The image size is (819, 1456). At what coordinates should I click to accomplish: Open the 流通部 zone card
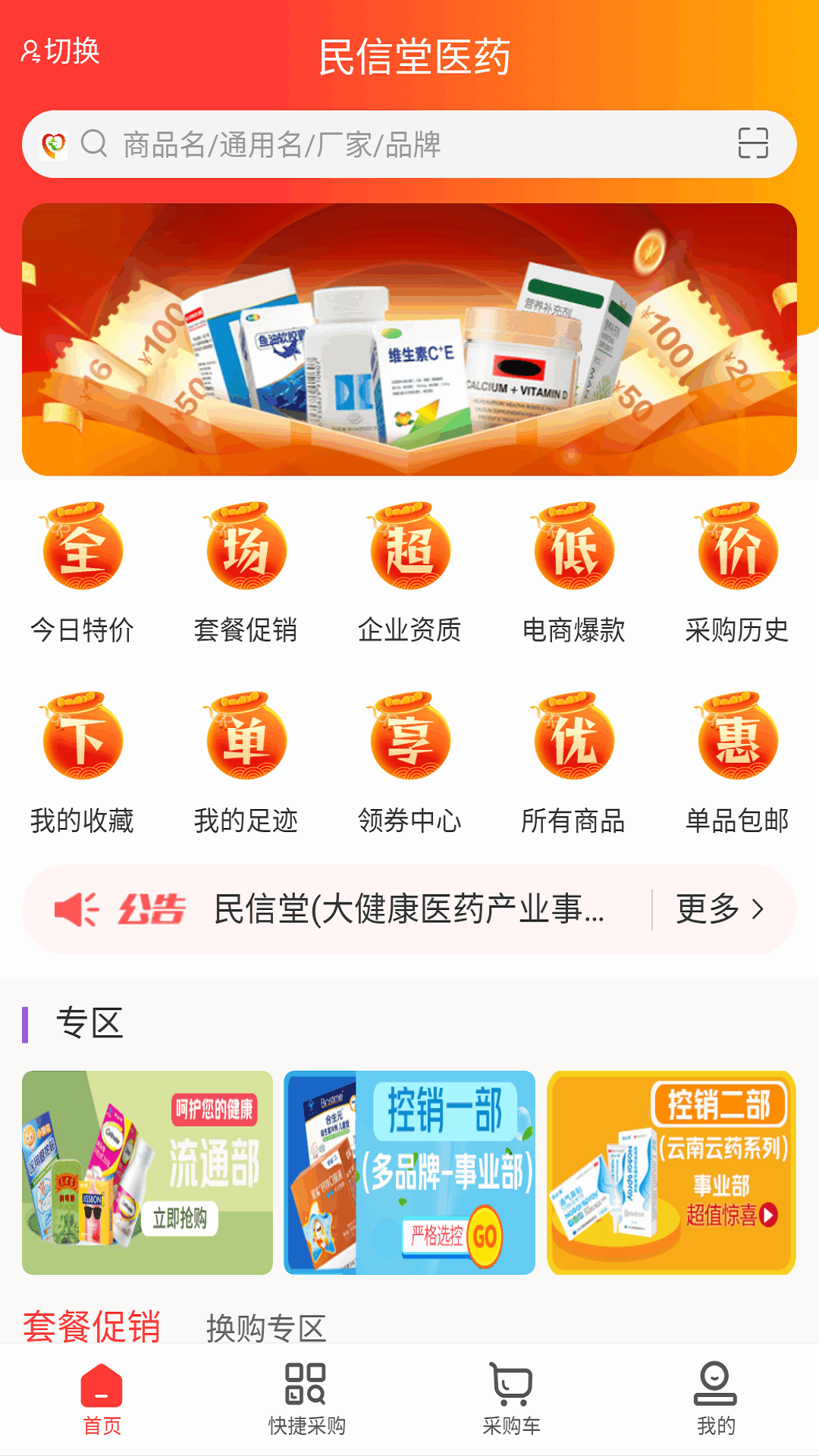[147, 1172]
